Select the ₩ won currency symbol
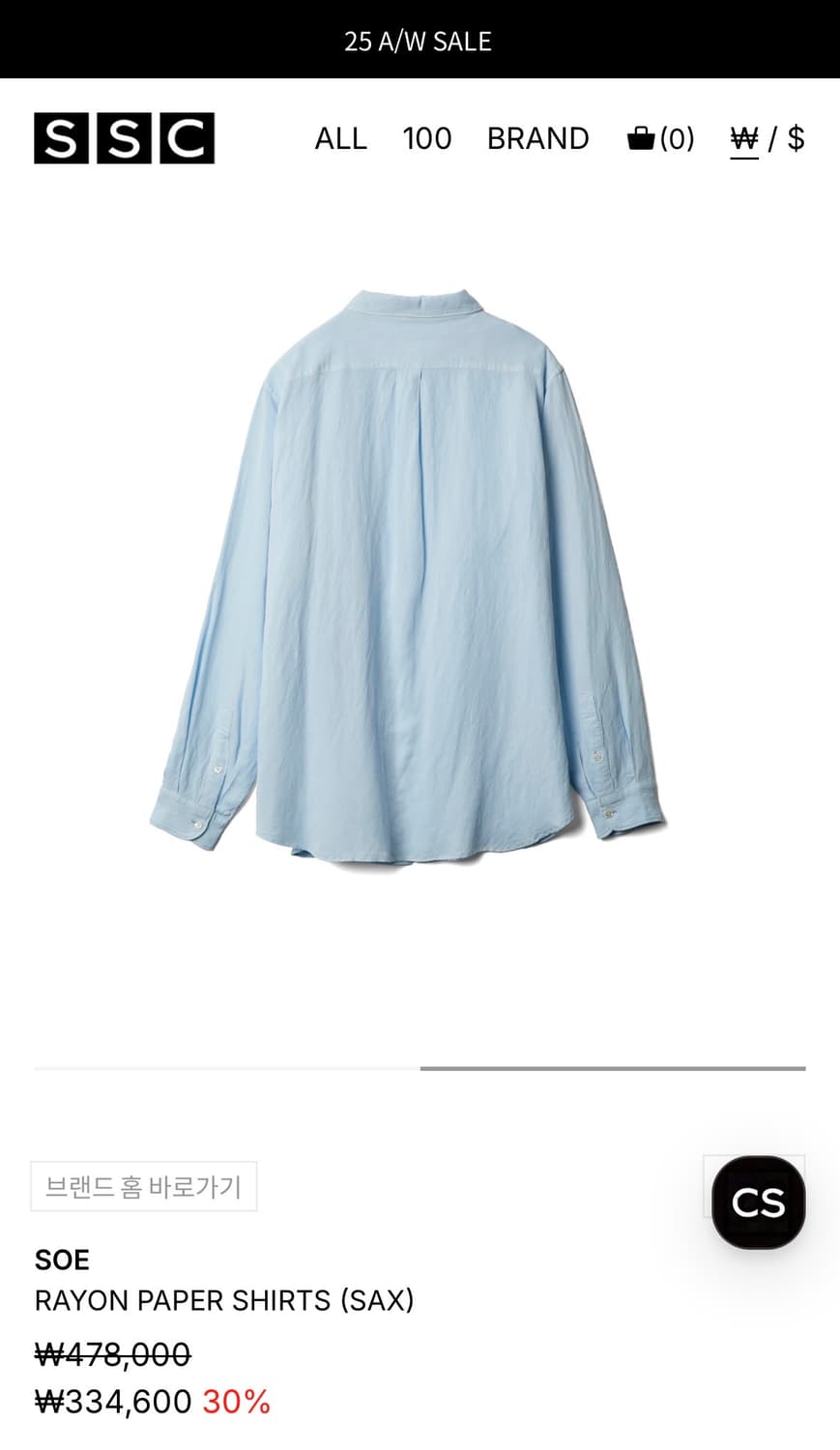840x1450 pixels. [x=742, y=138]
